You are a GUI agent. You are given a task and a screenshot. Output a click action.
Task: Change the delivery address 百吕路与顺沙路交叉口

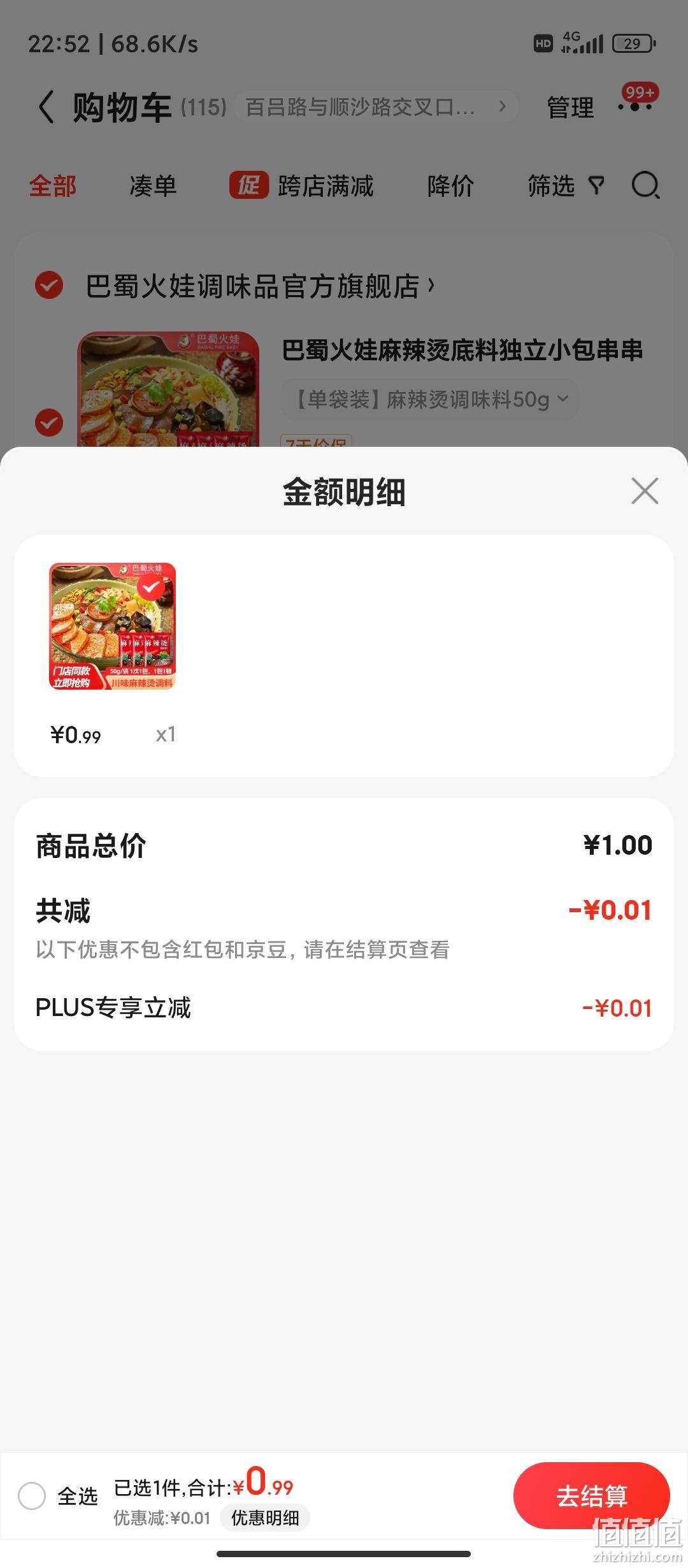click(376, 106)
